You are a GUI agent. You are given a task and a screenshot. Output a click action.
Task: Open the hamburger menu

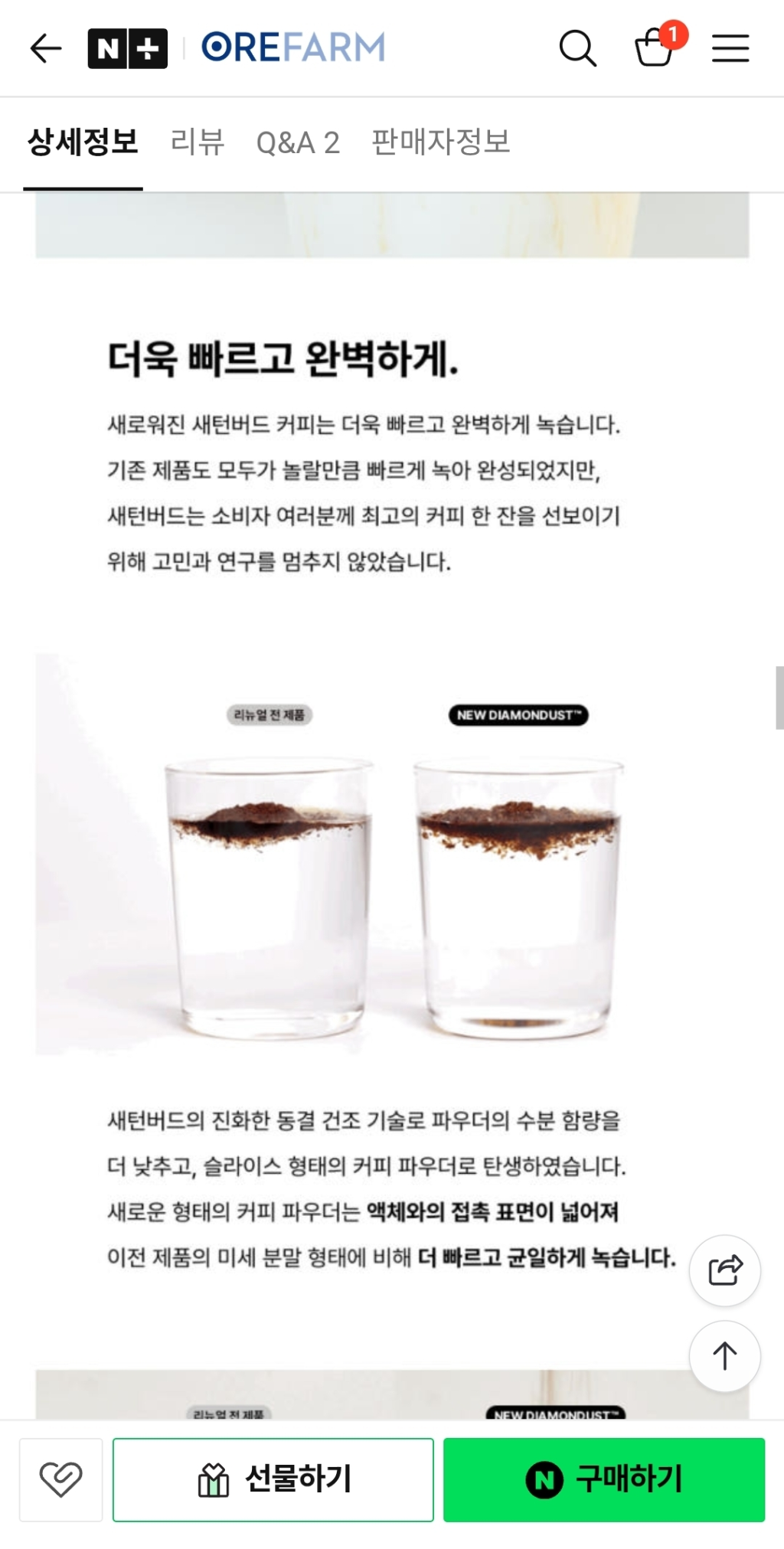[x=730, y=48]
